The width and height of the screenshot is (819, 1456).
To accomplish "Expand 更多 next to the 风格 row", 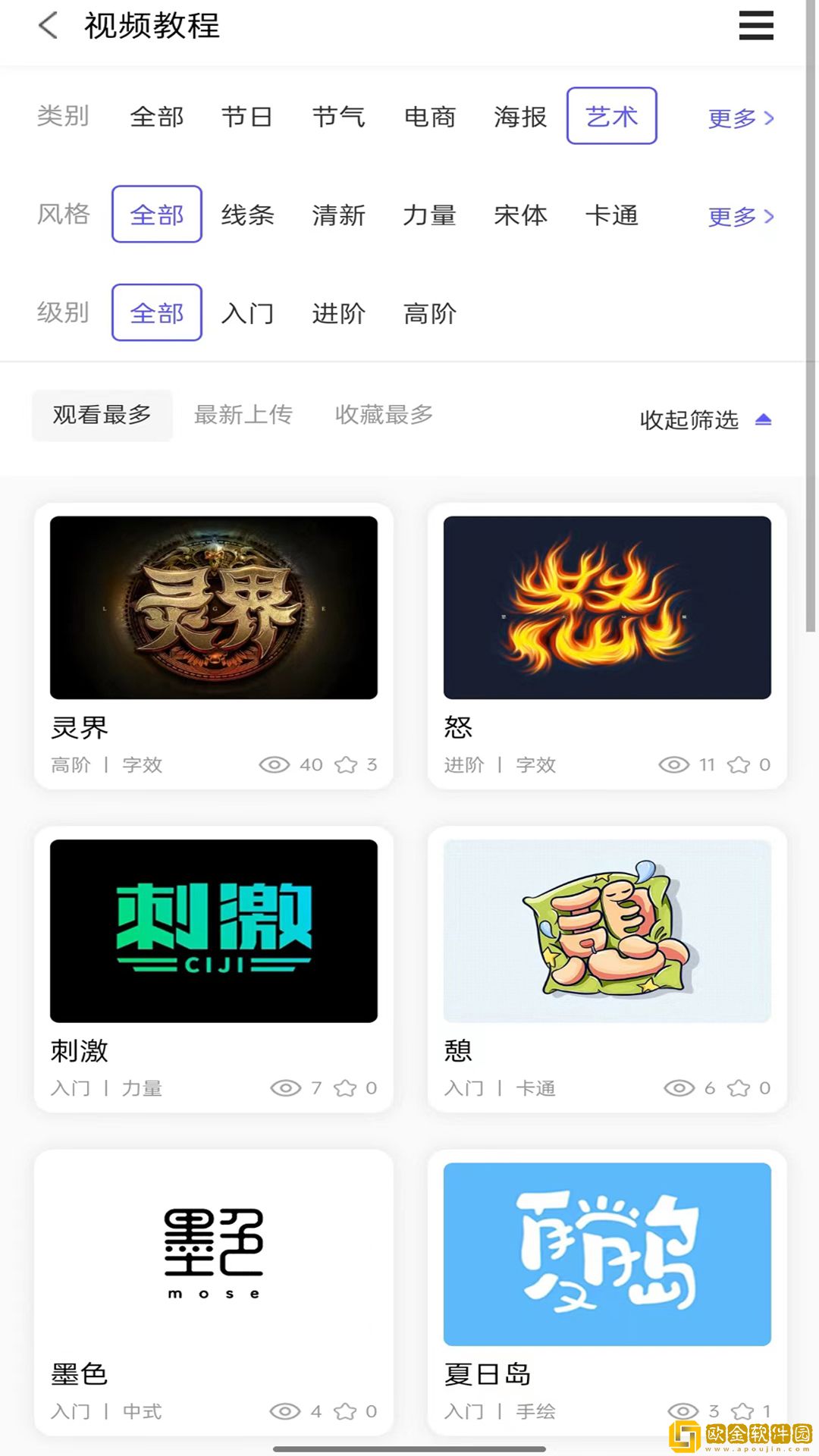I will tap(739, 217).
